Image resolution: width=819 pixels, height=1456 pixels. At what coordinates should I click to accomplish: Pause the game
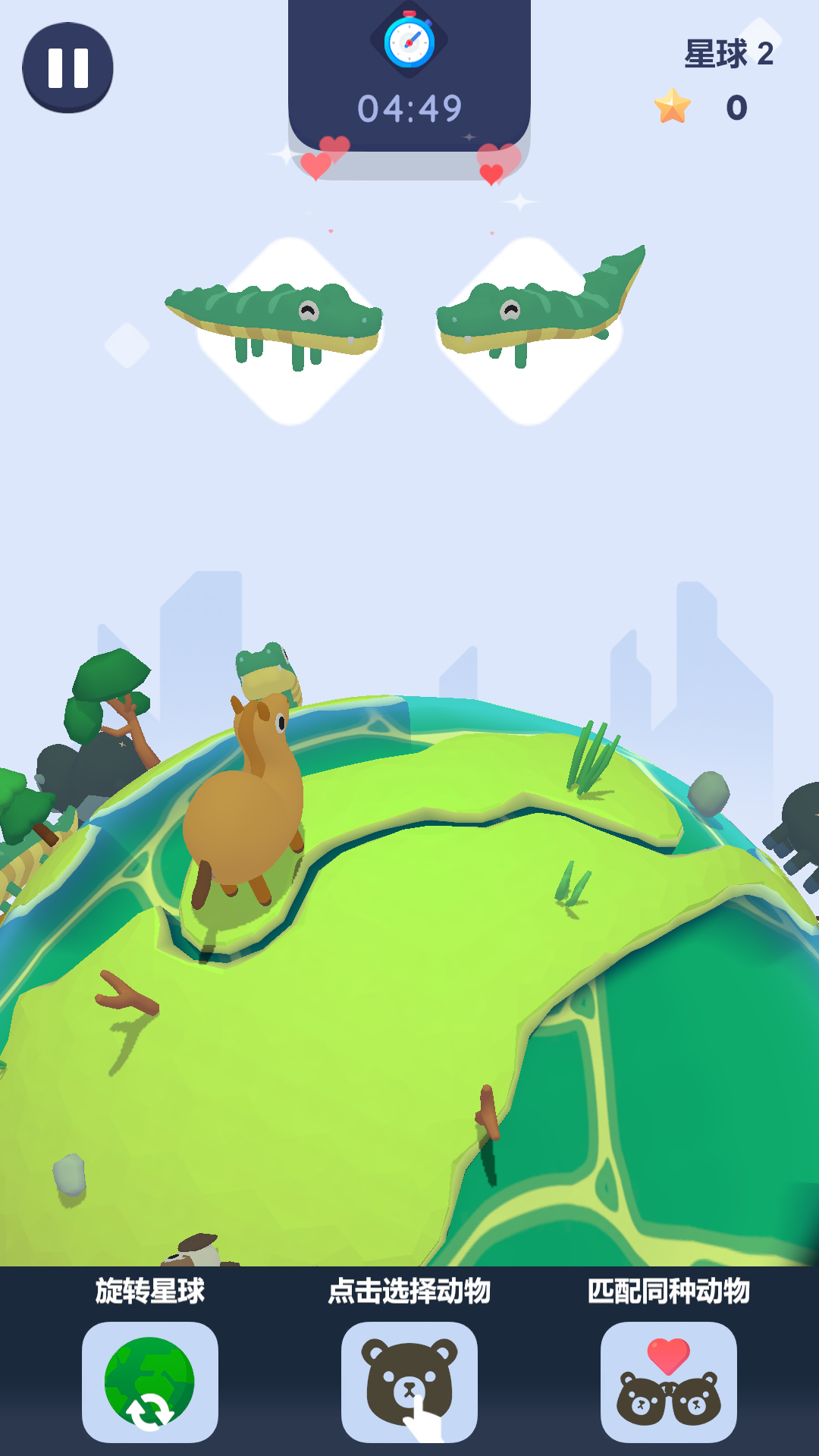67,67
